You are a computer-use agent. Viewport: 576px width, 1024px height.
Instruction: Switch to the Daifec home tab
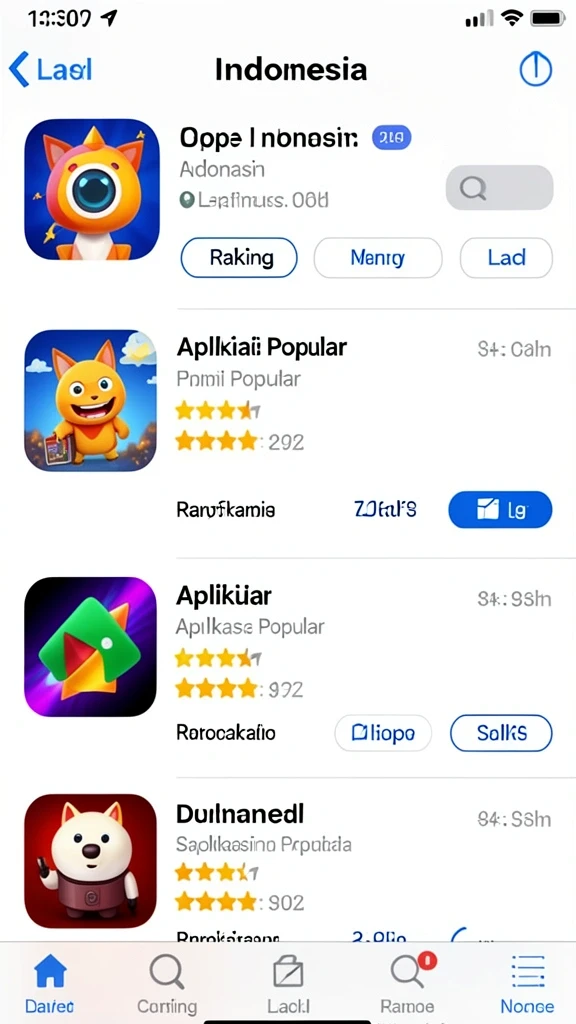point(50,983)
